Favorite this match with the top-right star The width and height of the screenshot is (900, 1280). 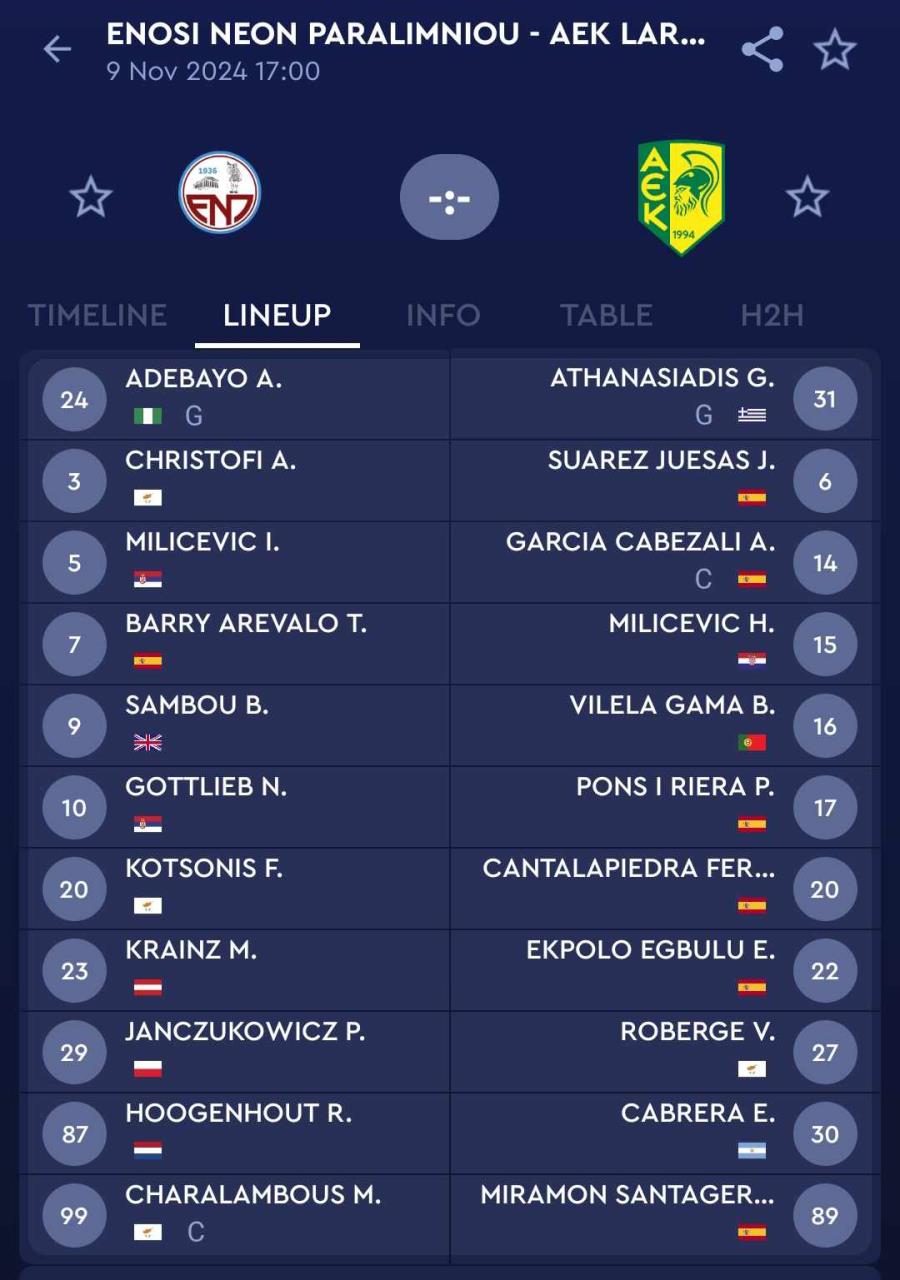tap(835, 49)
